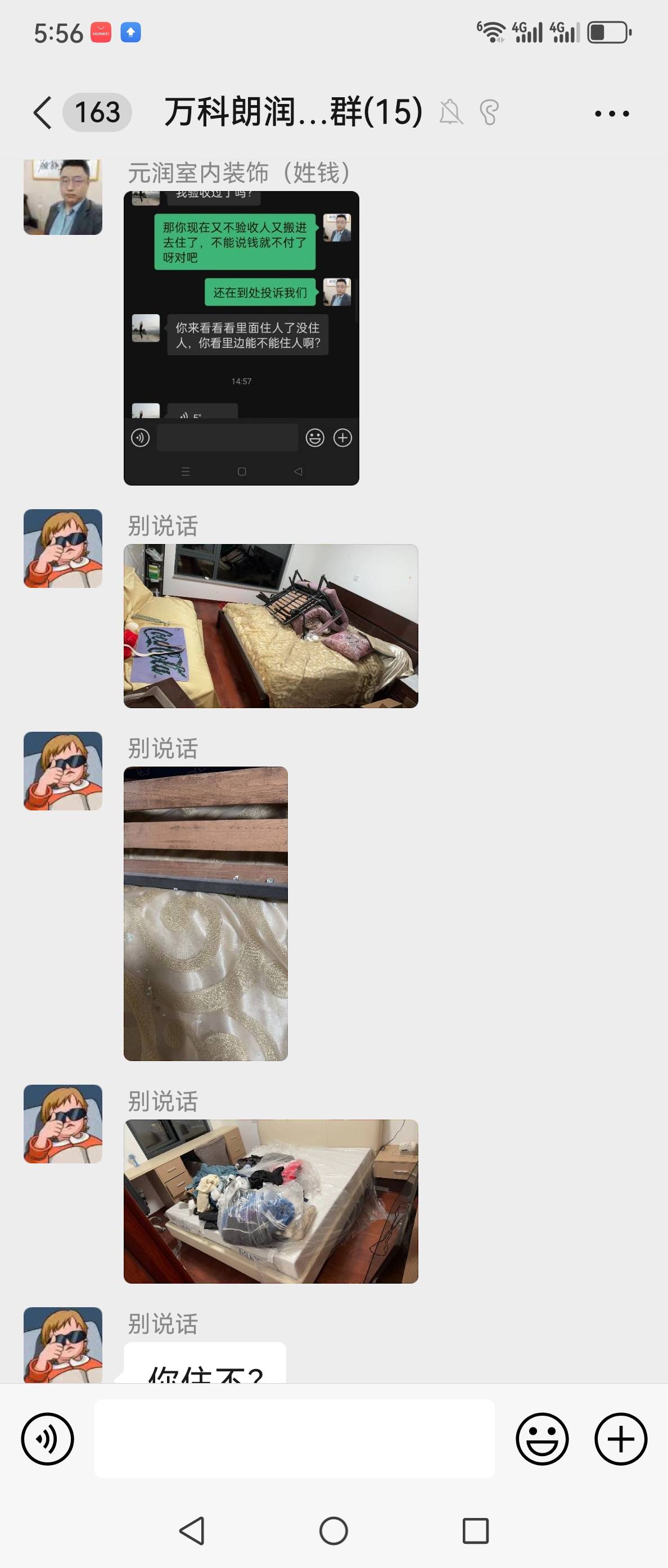View the bedroom photo with overturned chair
Viewport: 668px width, 1568px height.
pyautogui.click(x=270, y=626)
